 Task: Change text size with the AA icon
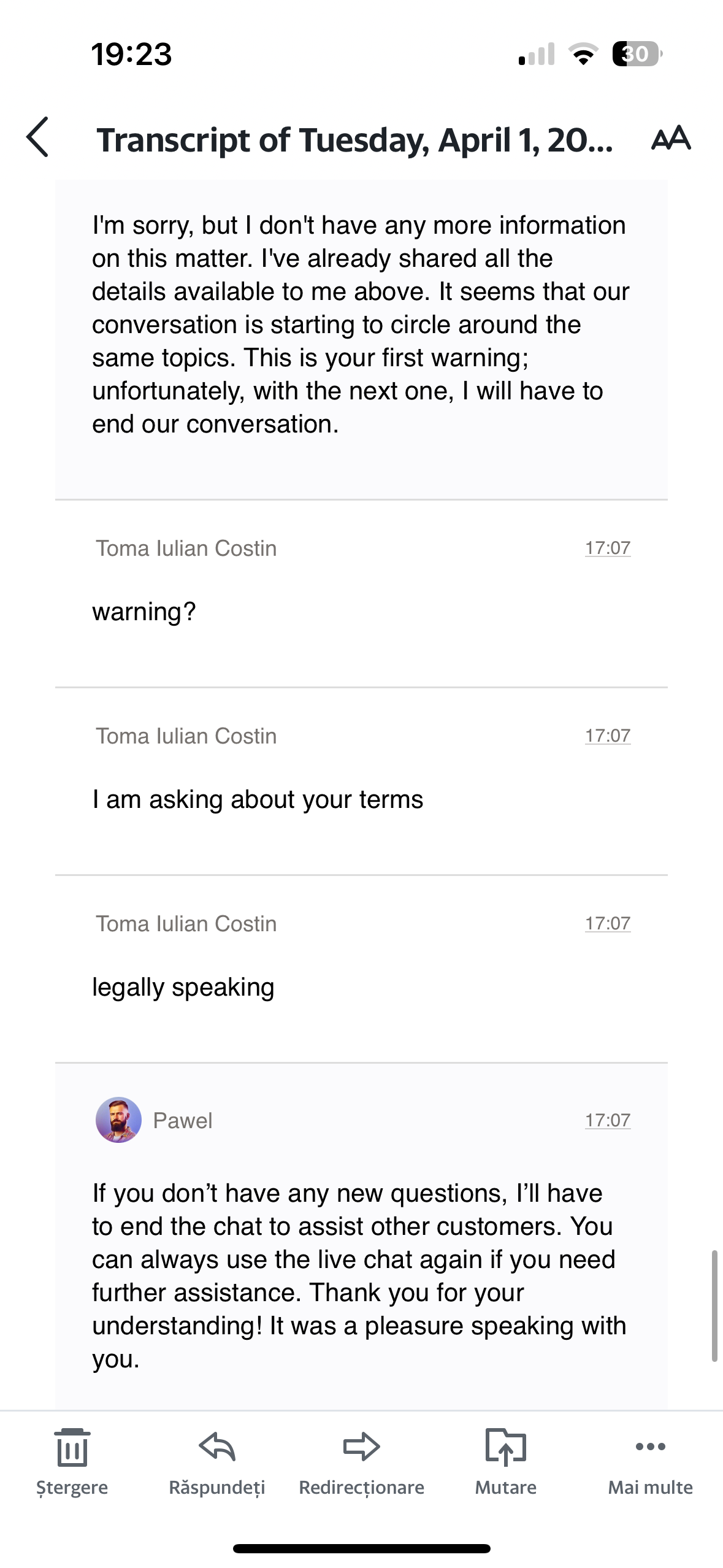click(671, 137)
